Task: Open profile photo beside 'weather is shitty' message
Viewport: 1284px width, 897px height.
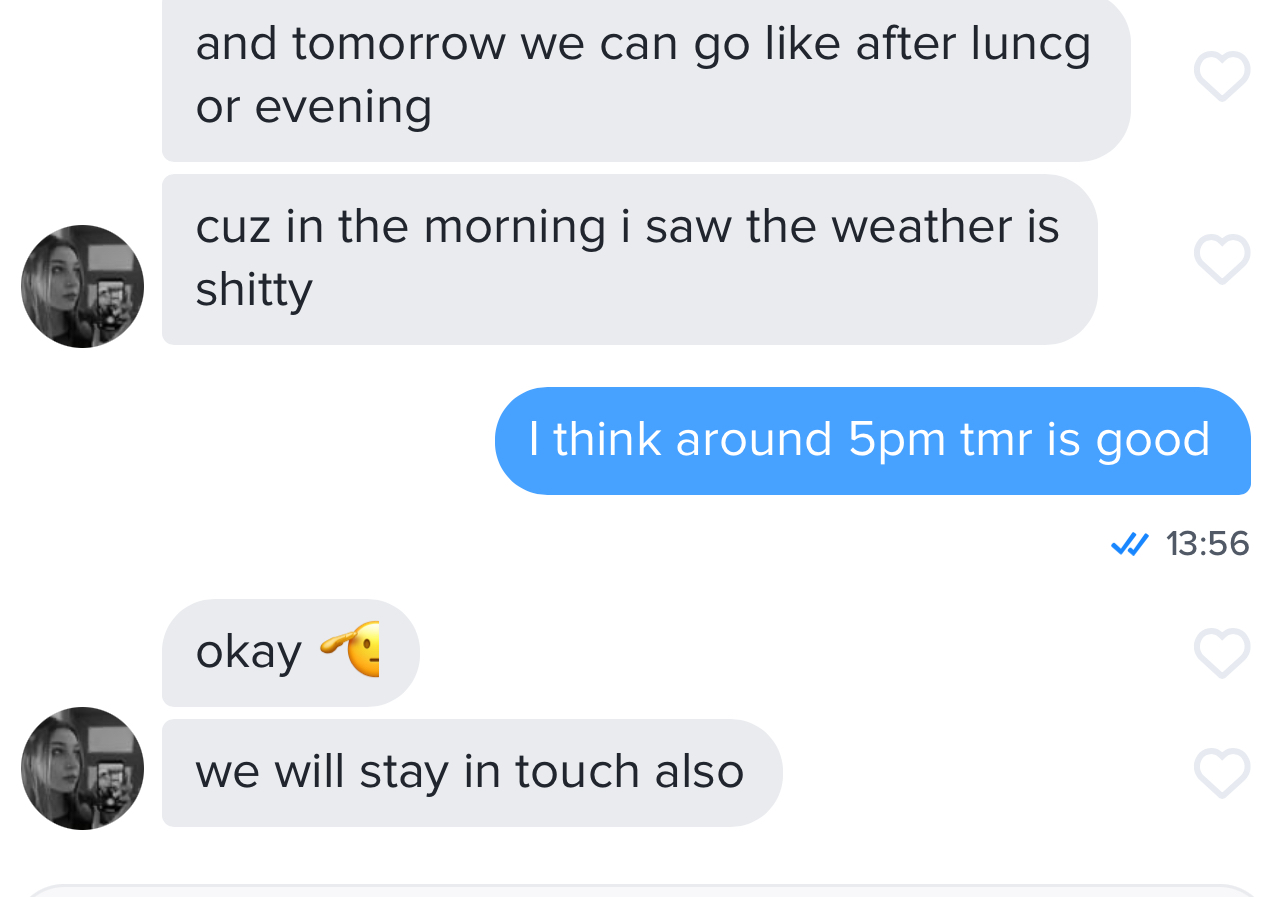Action: pyautogui.click(x=82, y=286)
